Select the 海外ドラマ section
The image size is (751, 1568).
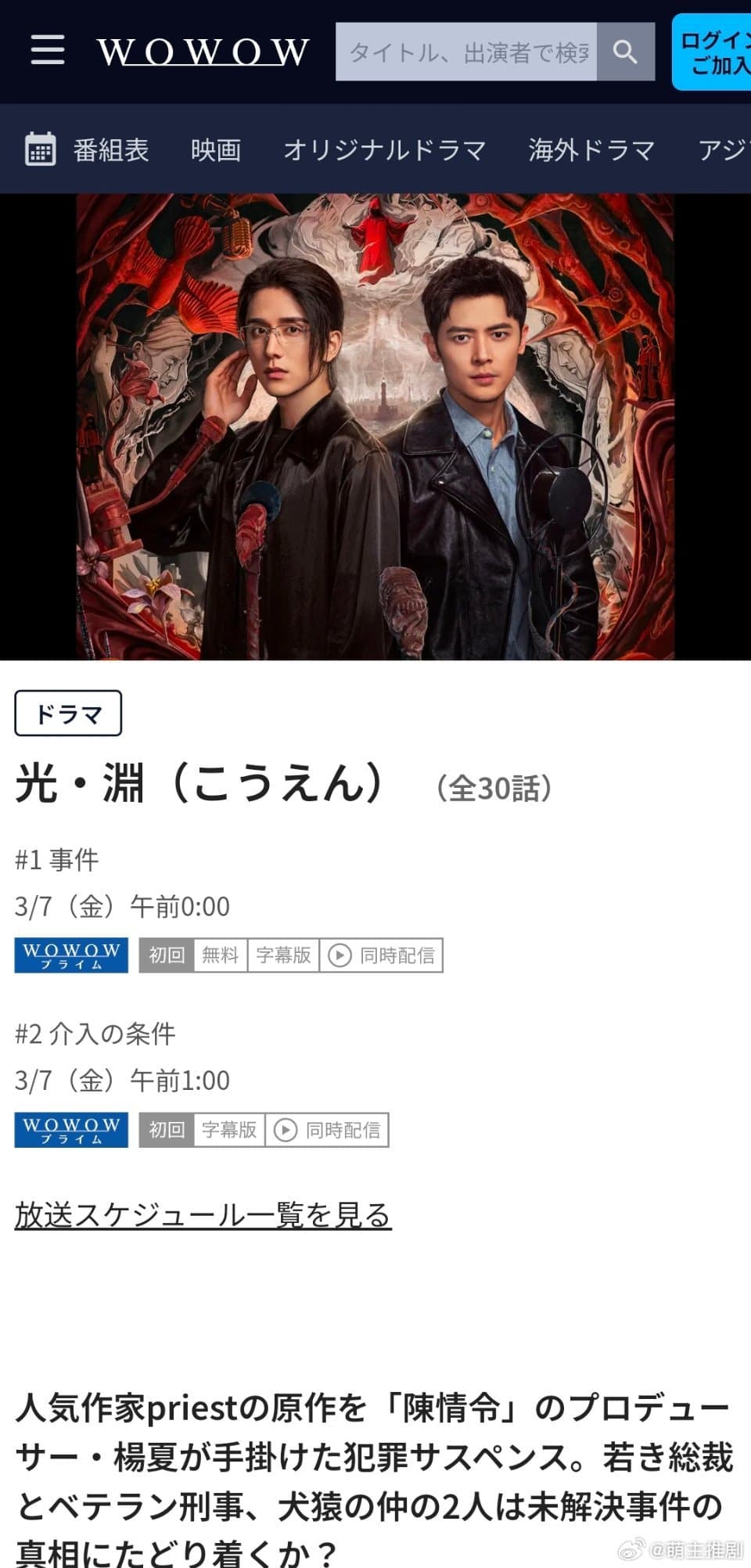(591, 149)
